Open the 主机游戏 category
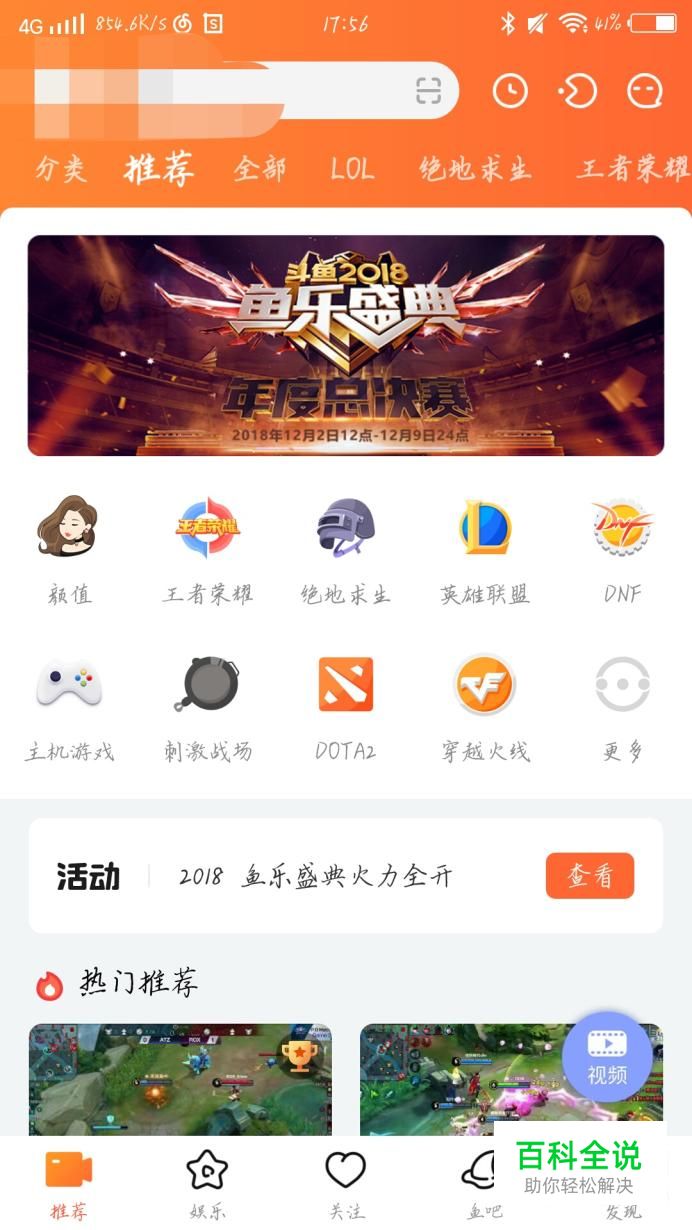 click(69, 703)
